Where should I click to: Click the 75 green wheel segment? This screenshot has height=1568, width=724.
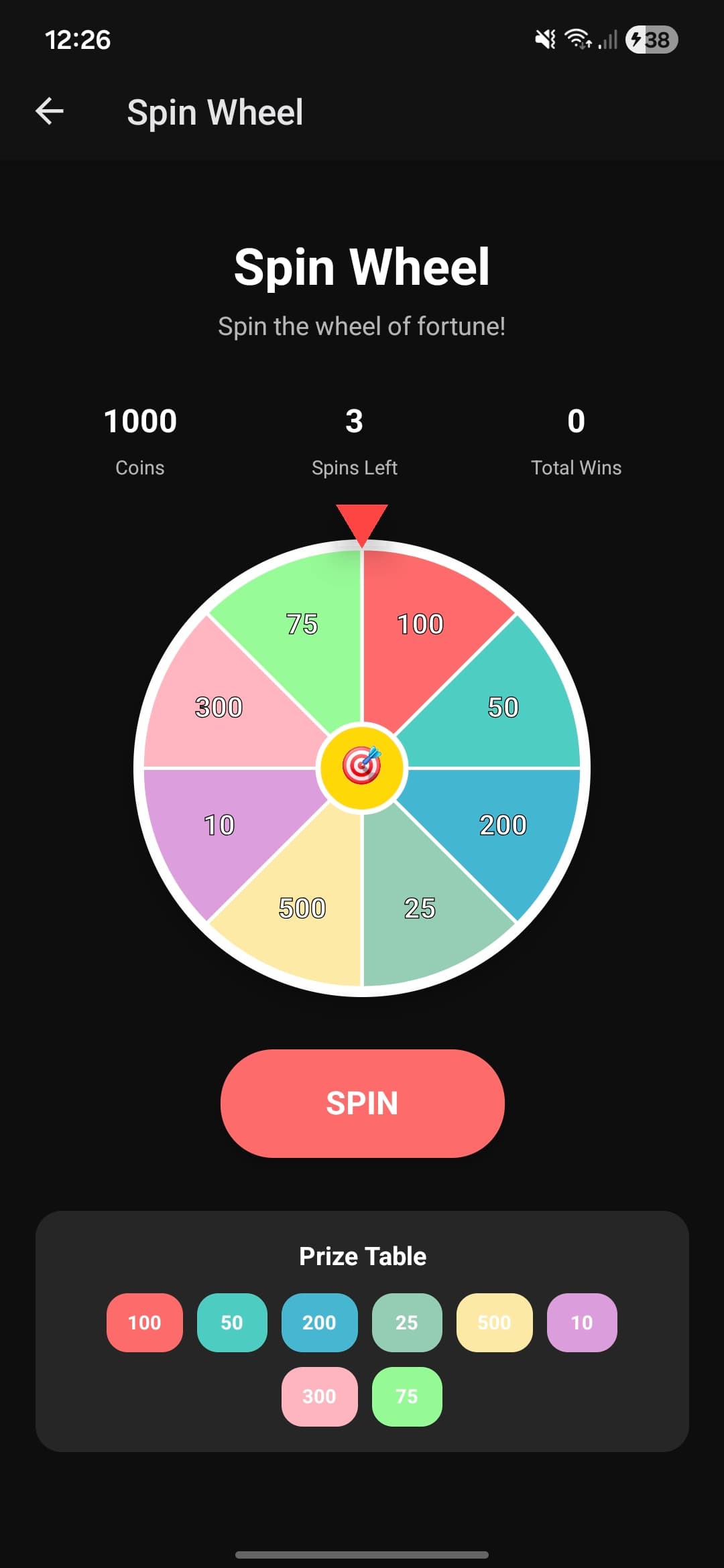[300, 625]
